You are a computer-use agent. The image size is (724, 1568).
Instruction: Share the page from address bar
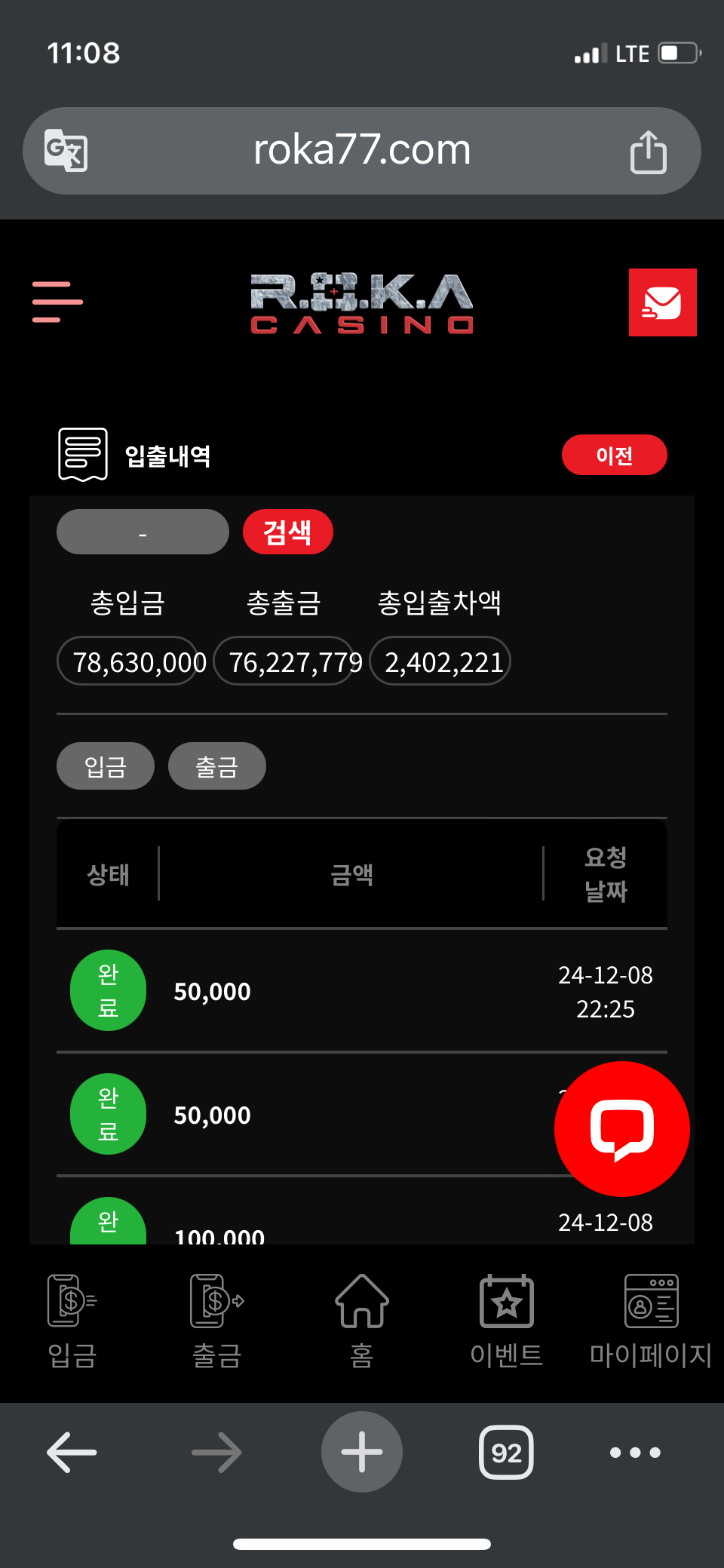tap(649, 152)
